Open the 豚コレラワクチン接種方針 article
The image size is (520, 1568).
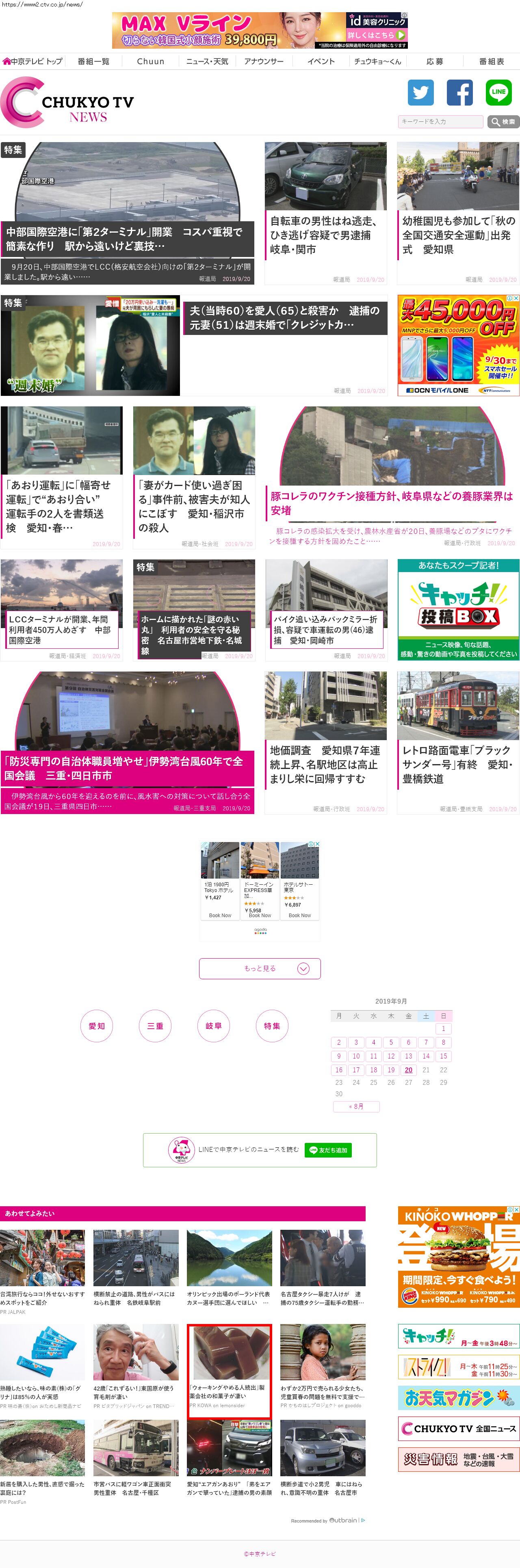pos(392,503)
